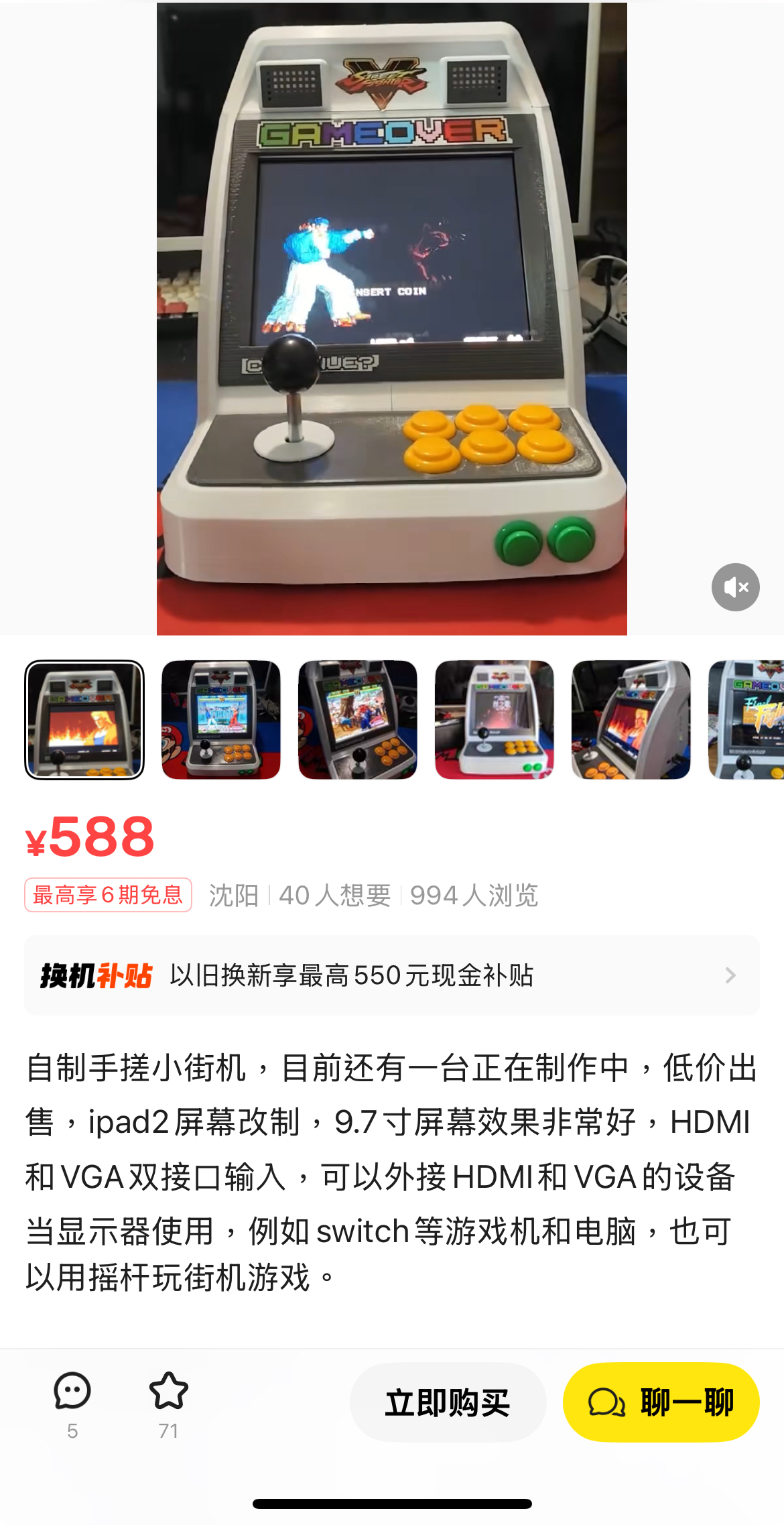Open 聊一聊 to message the seller
The width and height of the screenshot is (784, 1525).
(661, 1402)
